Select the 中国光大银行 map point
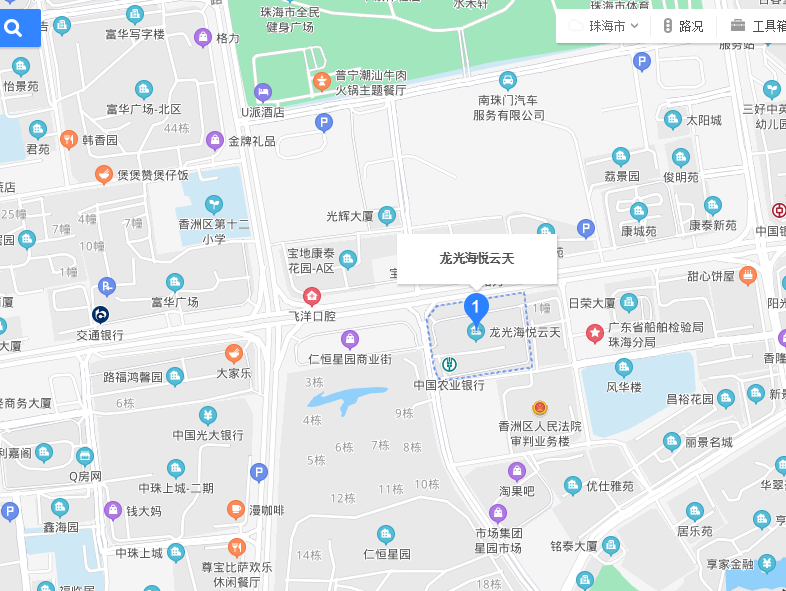This screenshot has width=786, height=591. [207, 415]
